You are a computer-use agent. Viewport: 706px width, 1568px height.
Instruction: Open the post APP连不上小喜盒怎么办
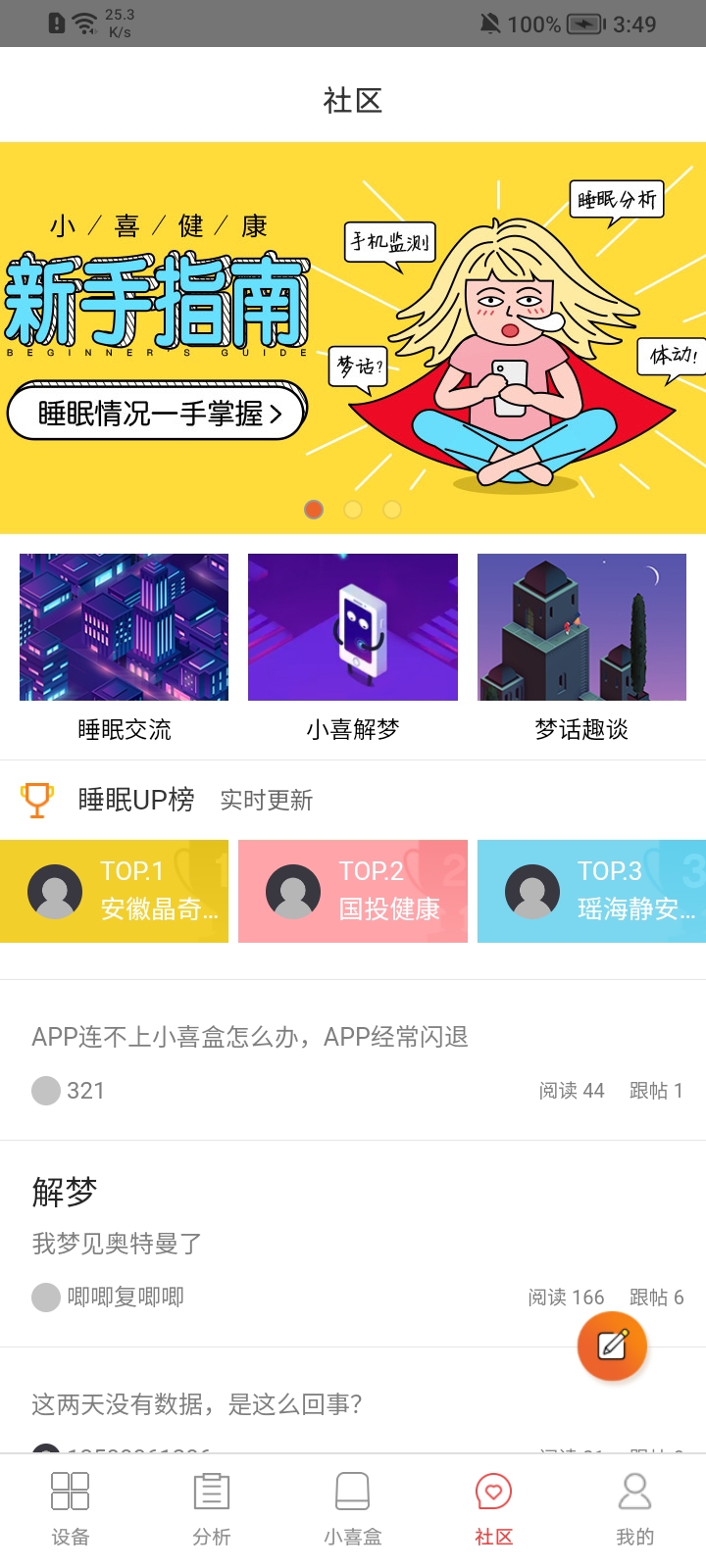tap(252, 1037)
